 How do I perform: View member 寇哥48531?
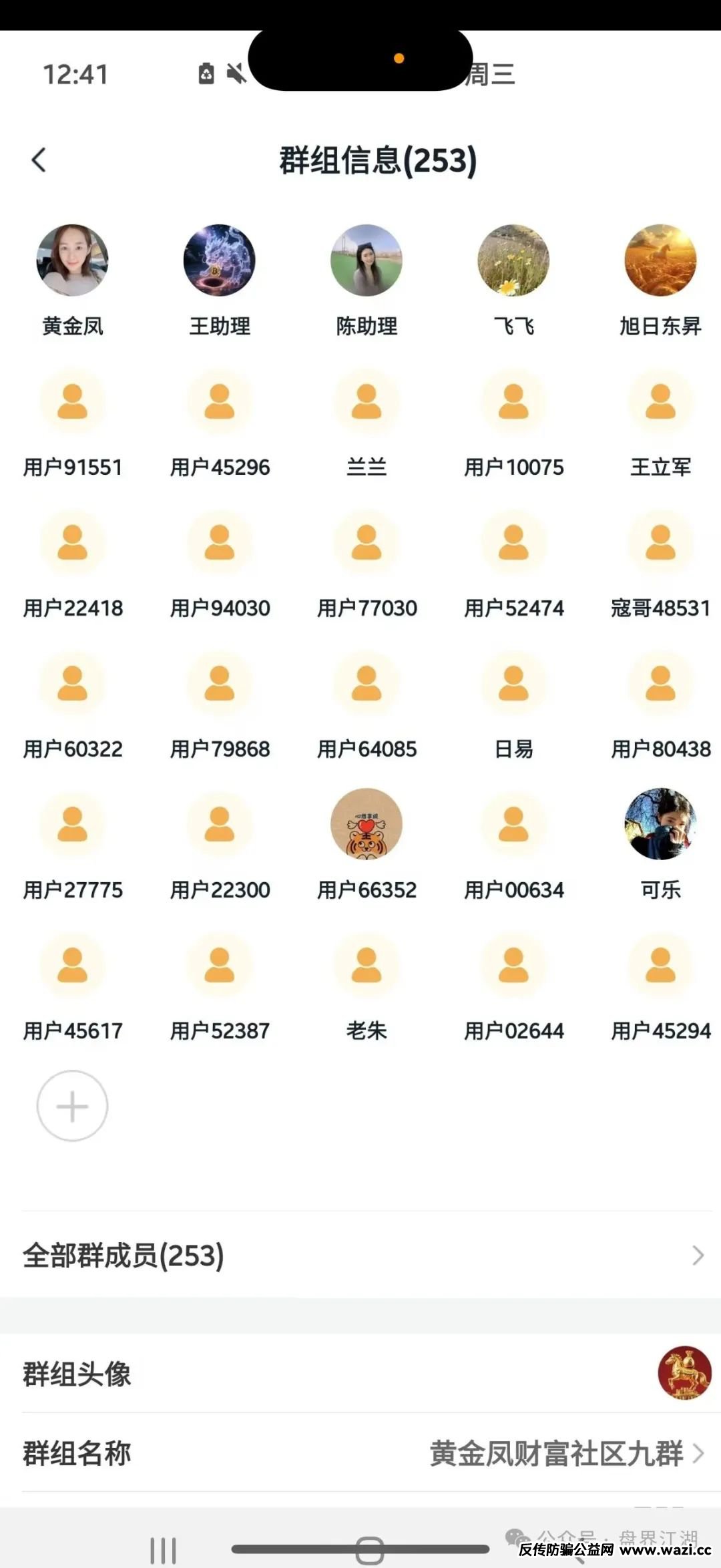[x=660, y=543]
